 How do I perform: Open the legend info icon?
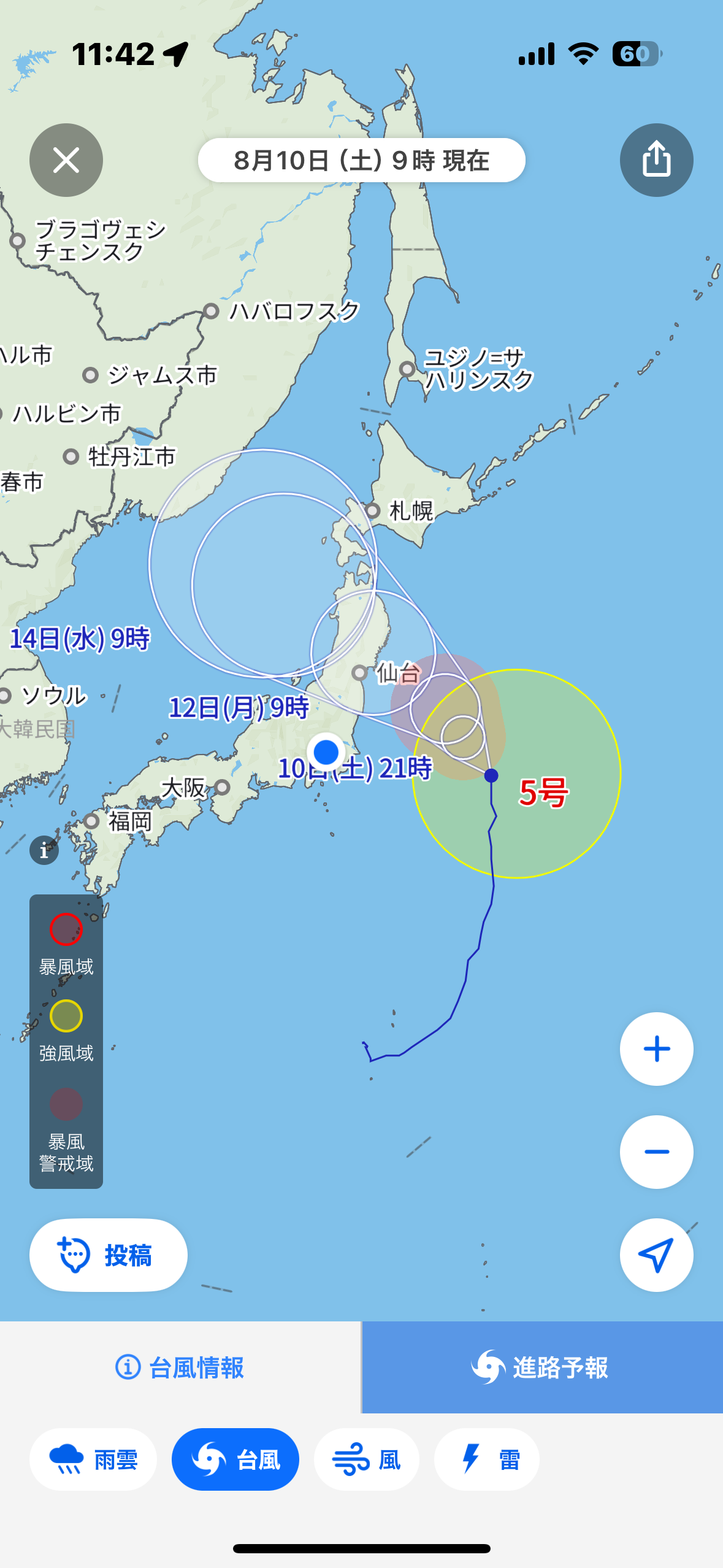[x=44, y=850]
